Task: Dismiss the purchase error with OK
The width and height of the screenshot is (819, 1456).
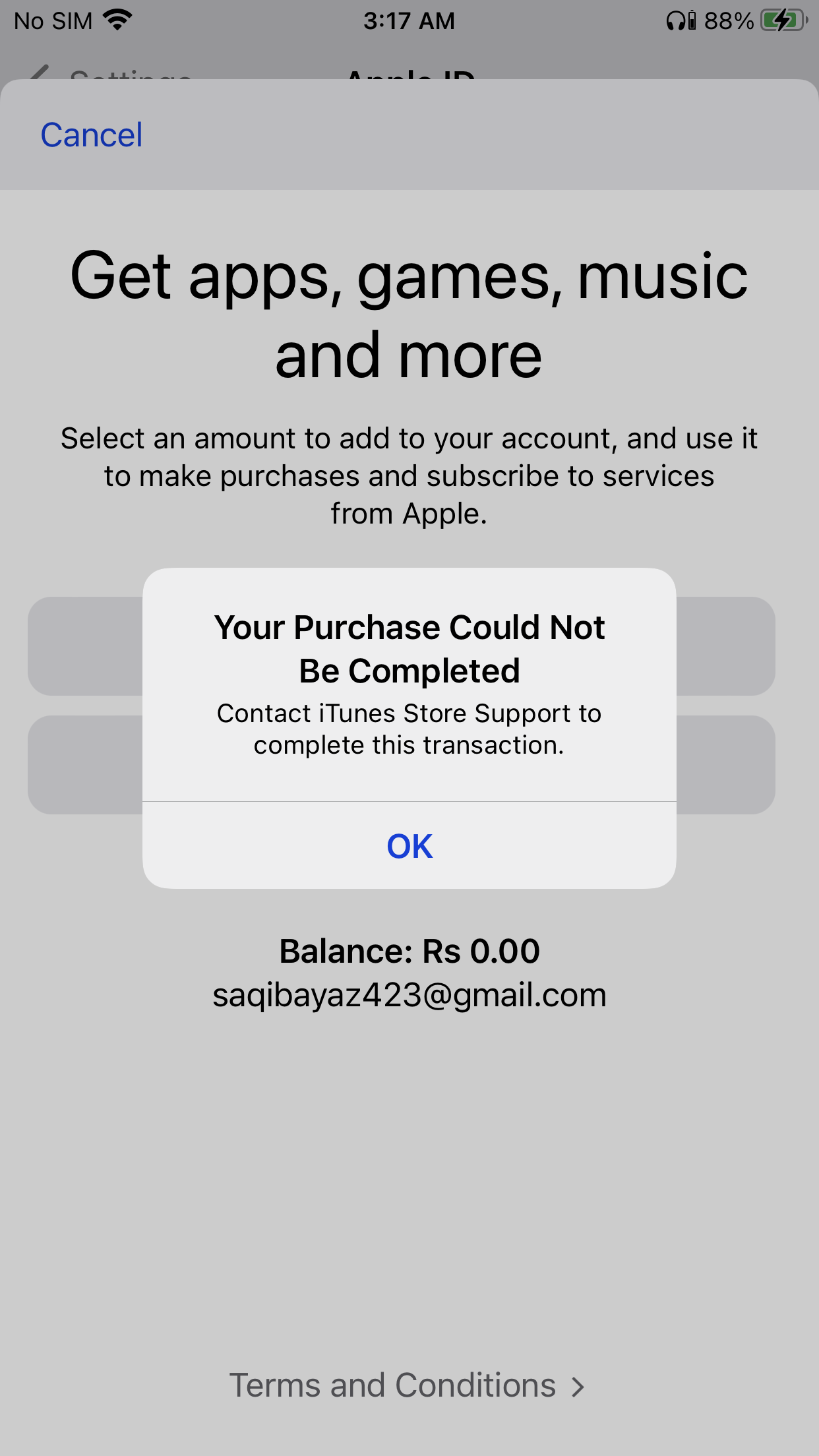Action: point(409,846)
